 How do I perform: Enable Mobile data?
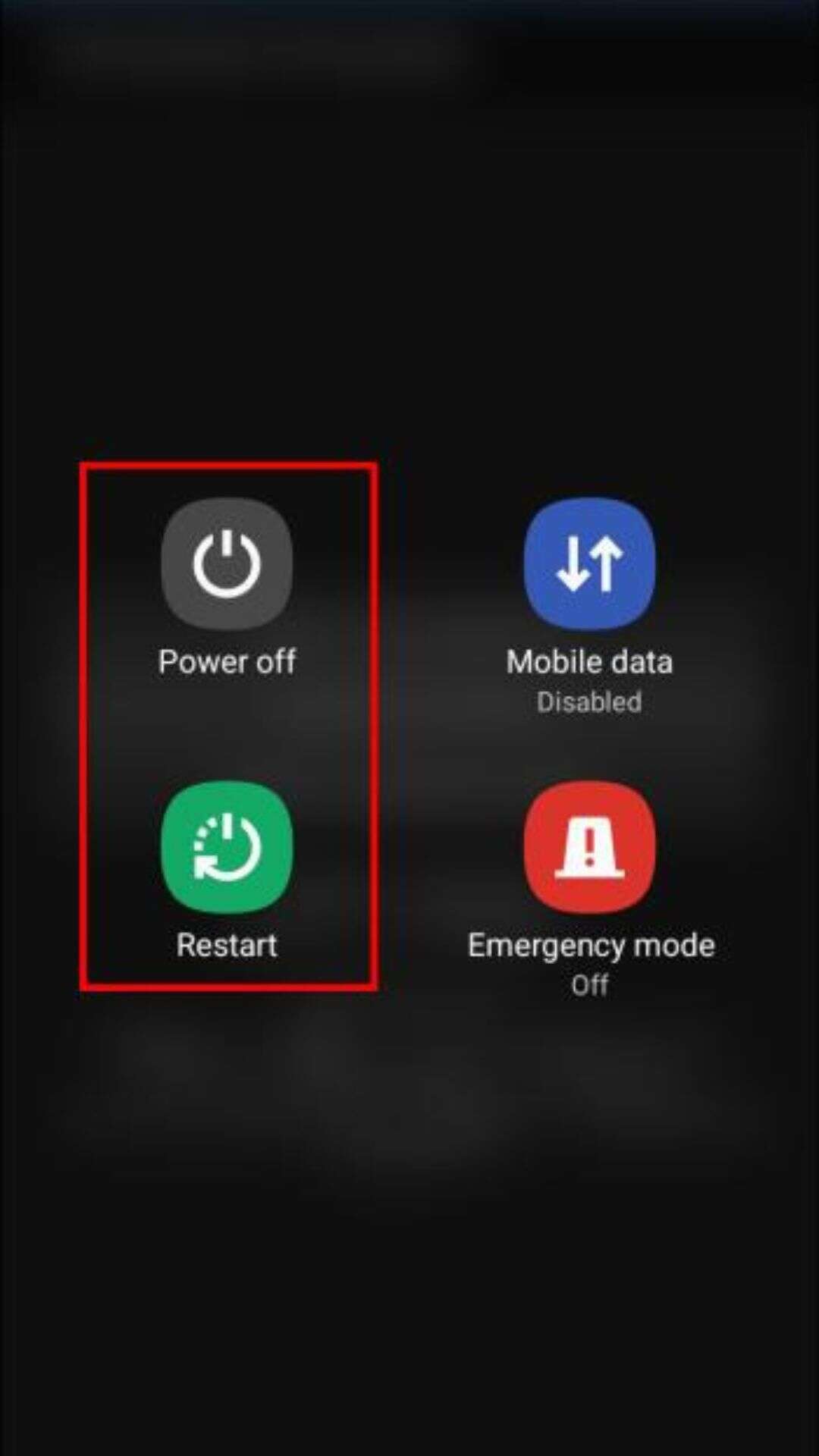589,564
